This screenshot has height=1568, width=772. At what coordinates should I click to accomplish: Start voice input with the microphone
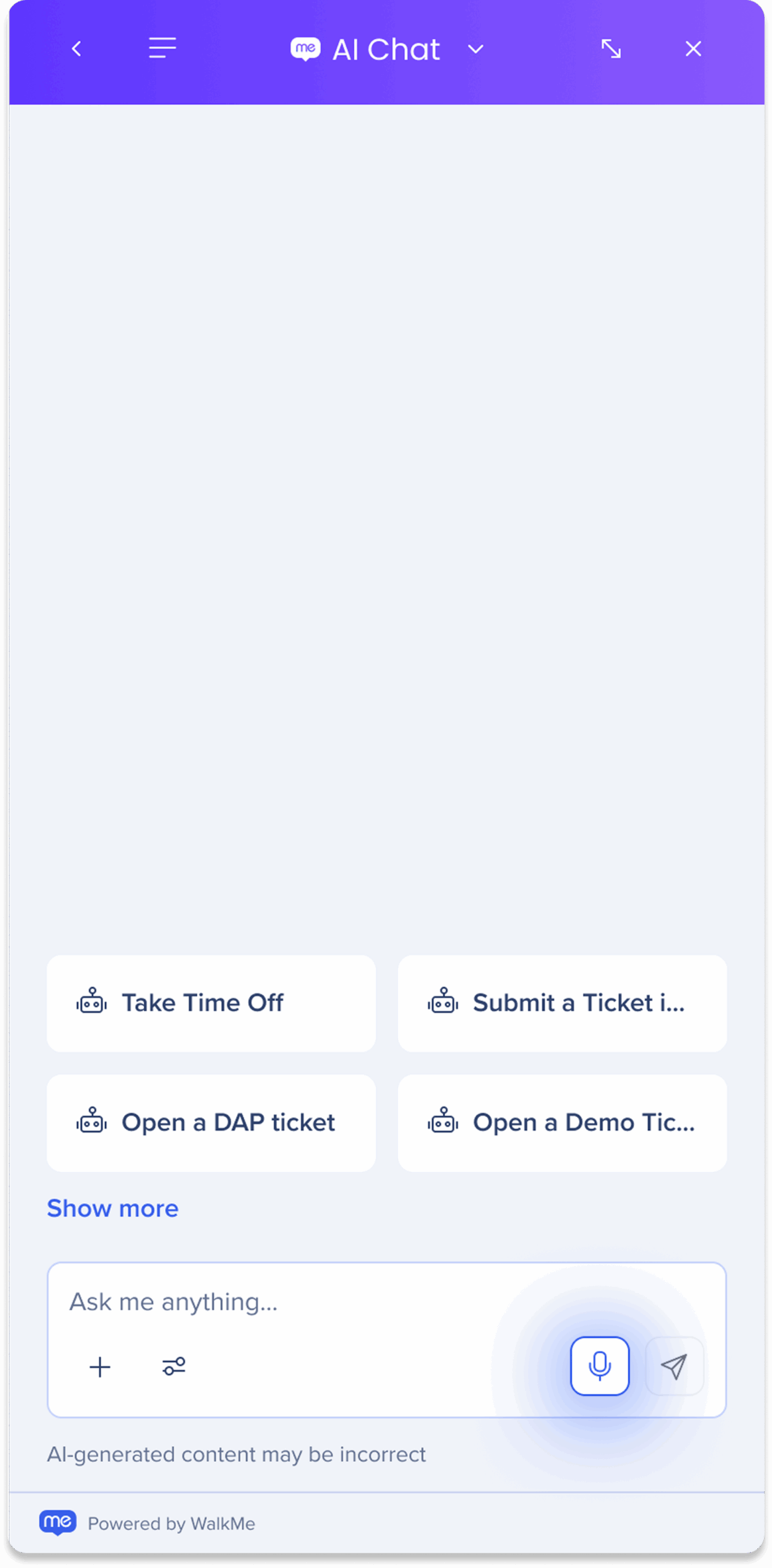[x=600, y=1366]
